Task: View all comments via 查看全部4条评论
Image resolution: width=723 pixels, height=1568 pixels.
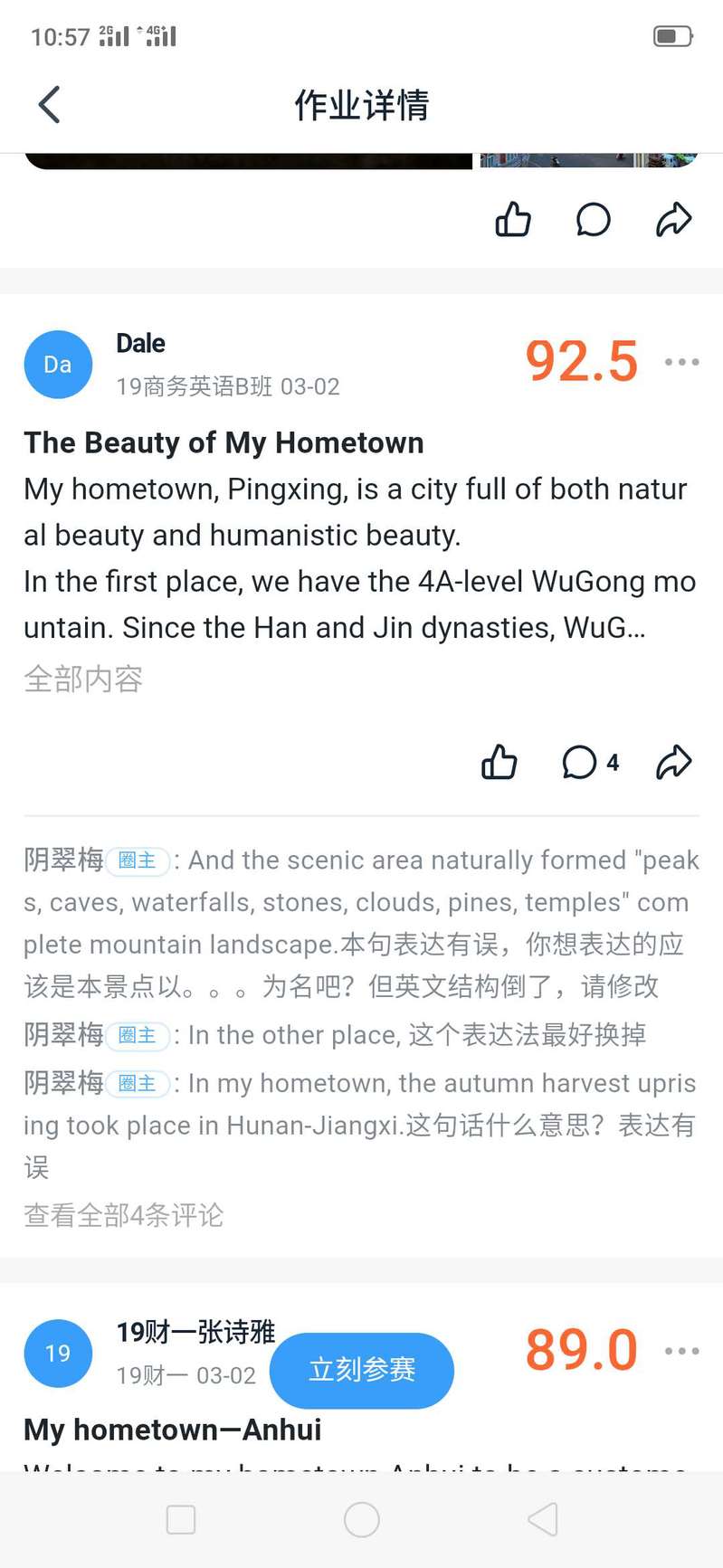Action: tap(123, 1215)
